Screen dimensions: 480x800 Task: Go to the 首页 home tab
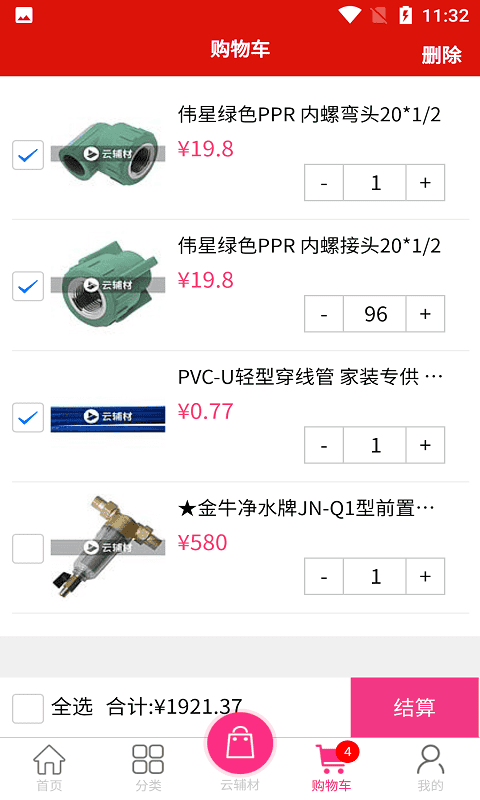tap(49, 768)
